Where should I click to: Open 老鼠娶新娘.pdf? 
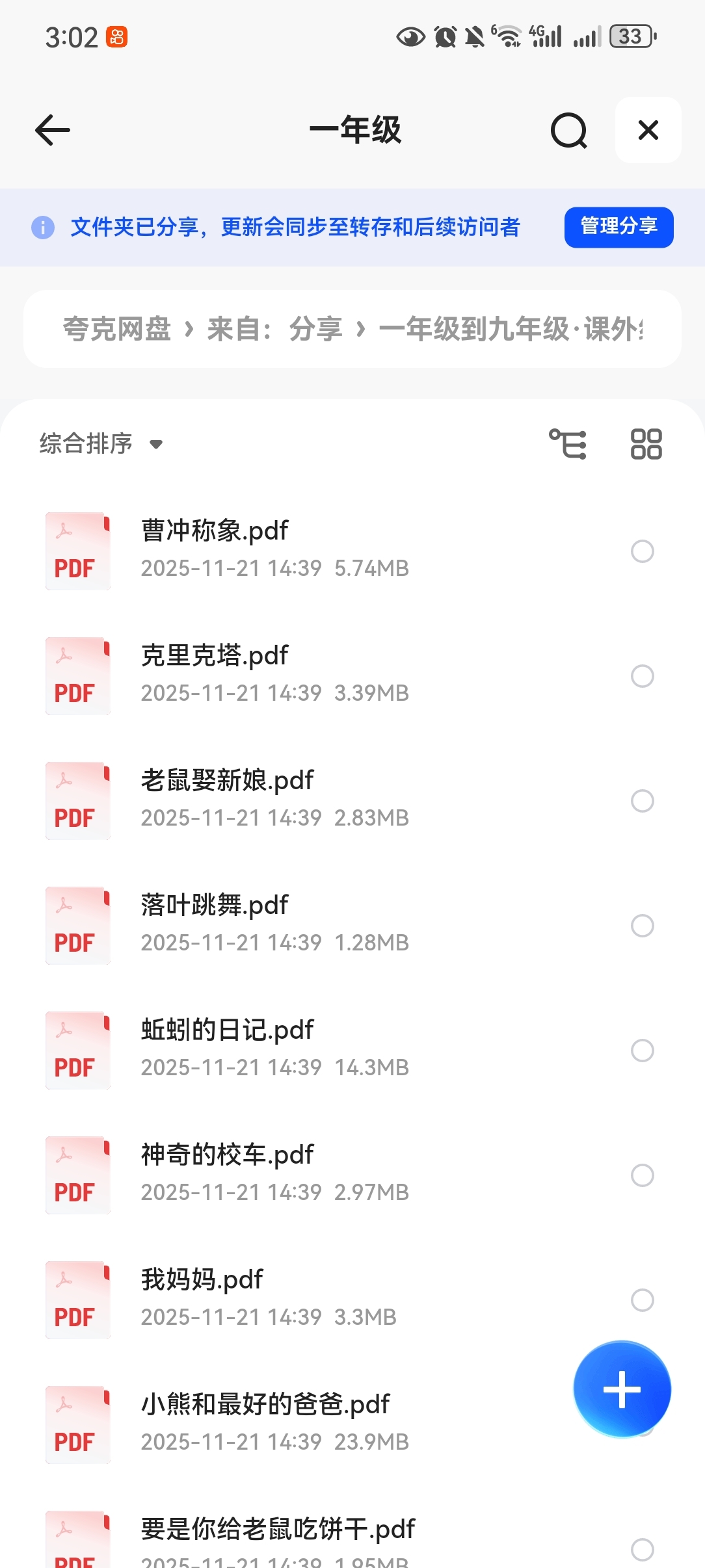(228, 781)
